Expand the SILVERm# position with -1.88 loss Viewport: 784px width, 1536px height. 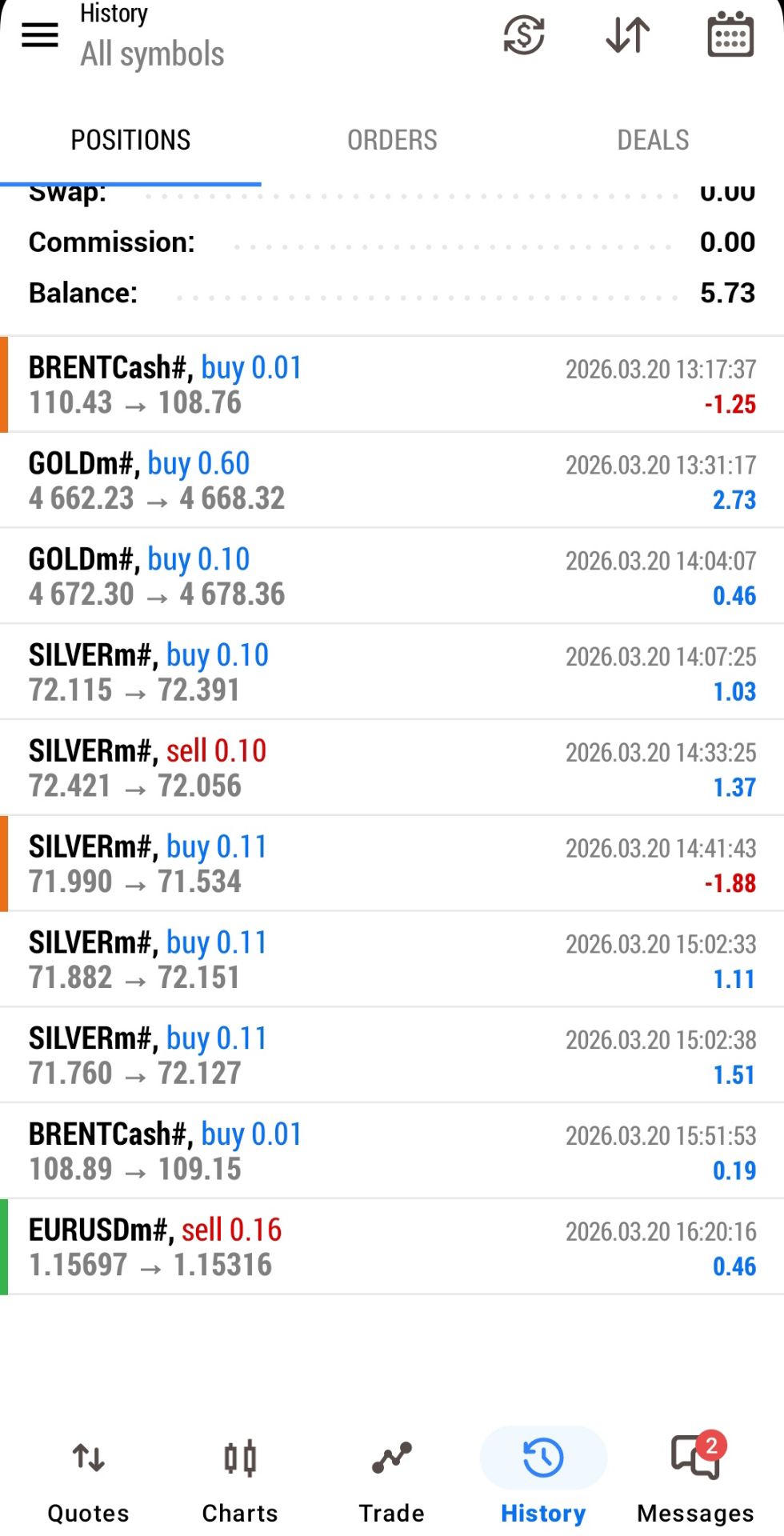[392, 864]
